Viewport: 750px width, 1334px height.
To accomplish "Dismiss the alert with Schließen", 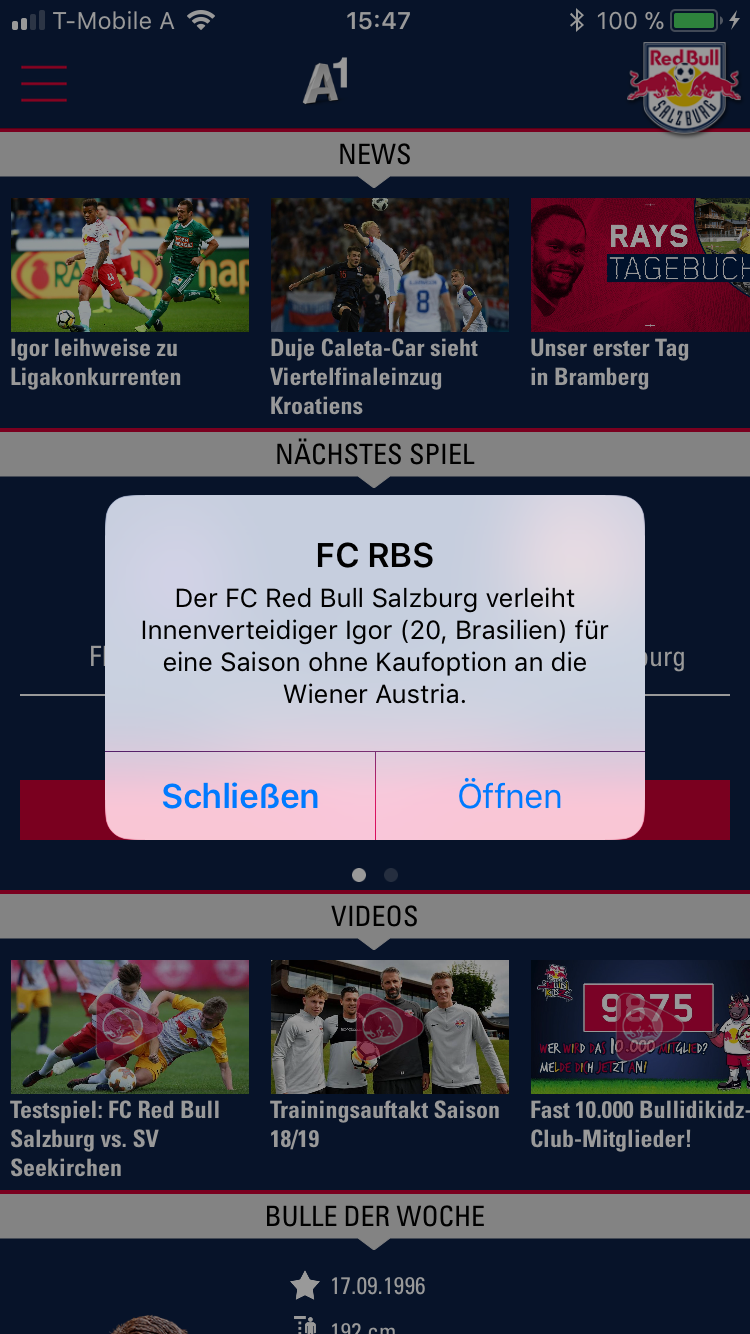I will 240,796.
